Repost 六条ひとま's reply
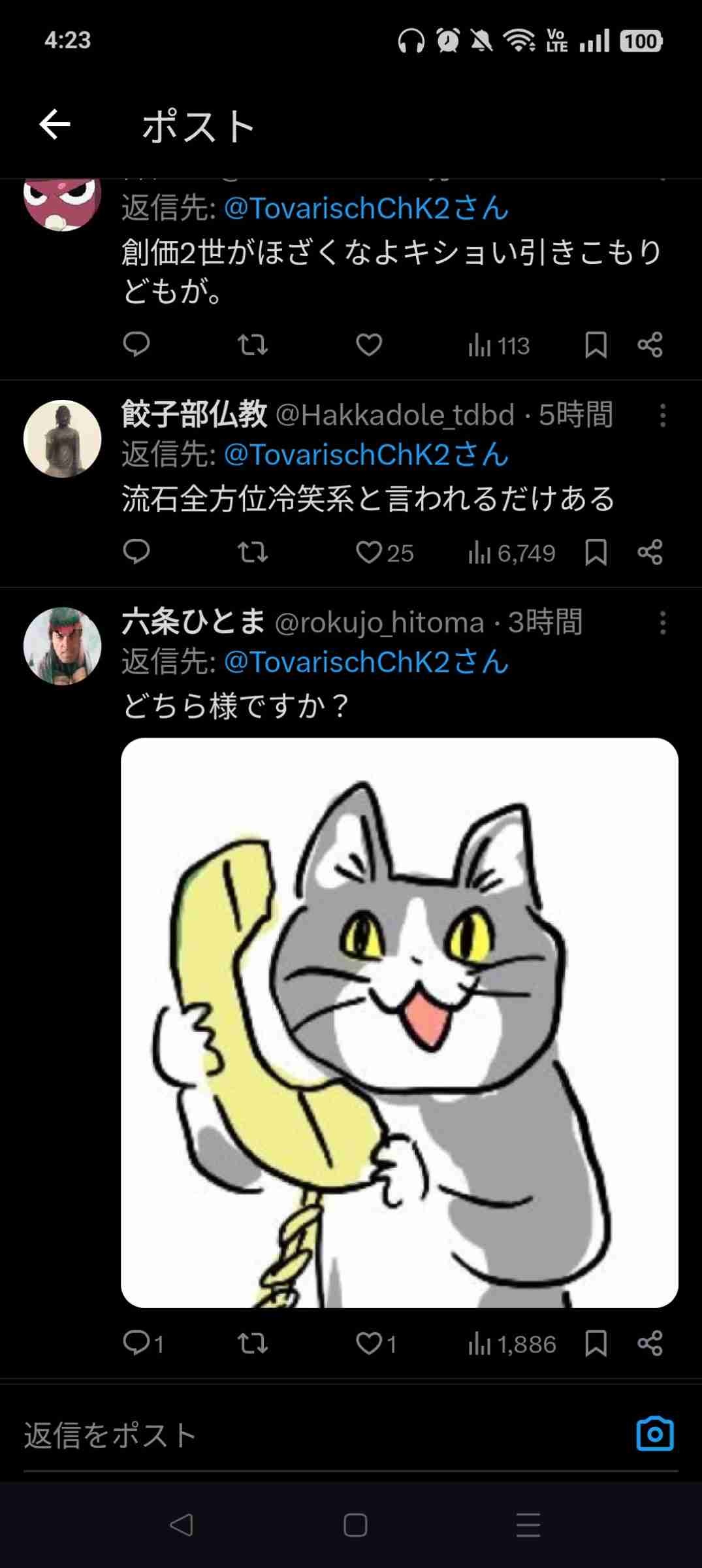 pos(252,1344)
